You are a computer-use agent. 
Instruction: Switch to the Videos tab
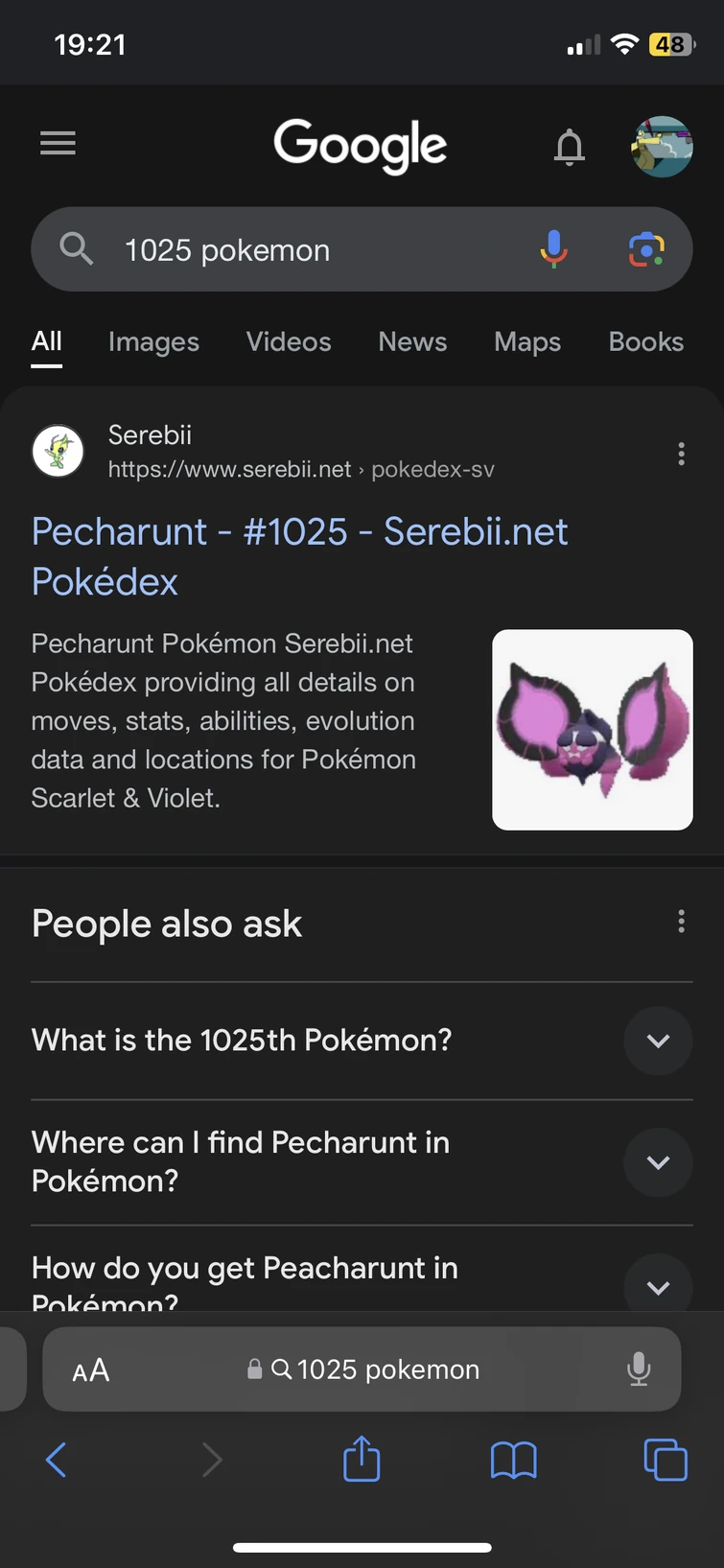[x=289, y=342]
